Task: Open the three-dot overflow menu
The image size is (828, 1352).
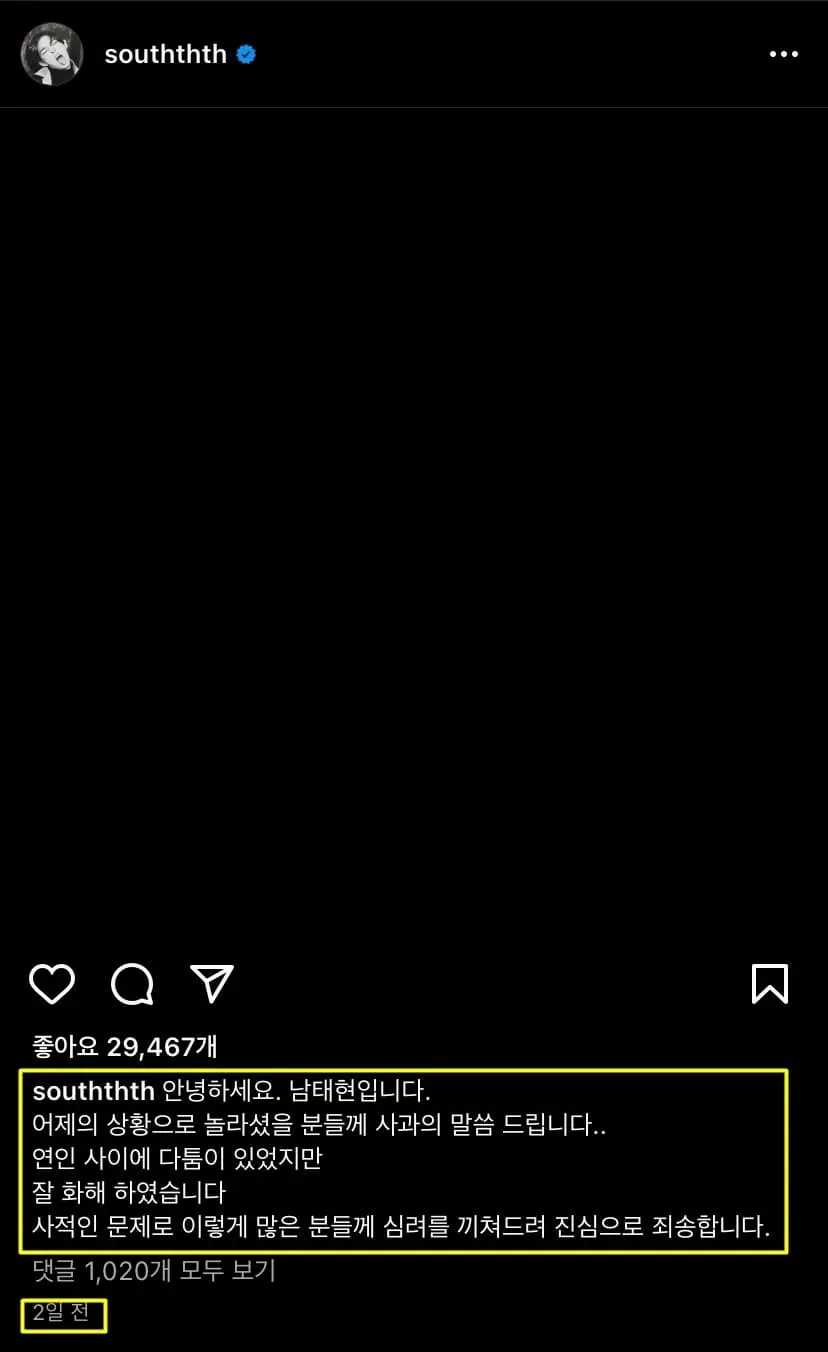Action: (x=783, y=54)
